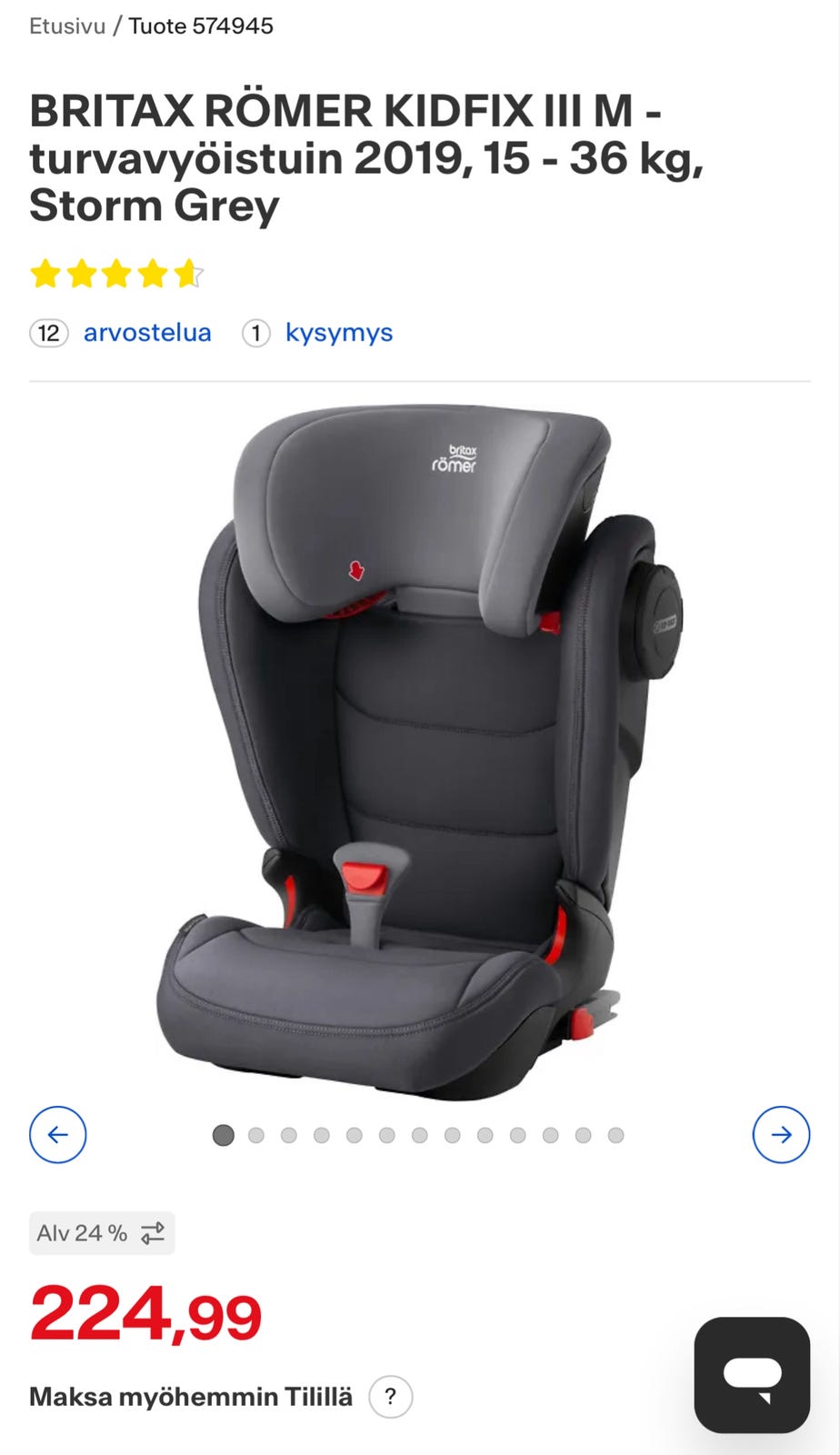The image size is (840, 1455).
Task: Open the "?" help icon beside Tilillä
Action: click(x=390, y=1398)
